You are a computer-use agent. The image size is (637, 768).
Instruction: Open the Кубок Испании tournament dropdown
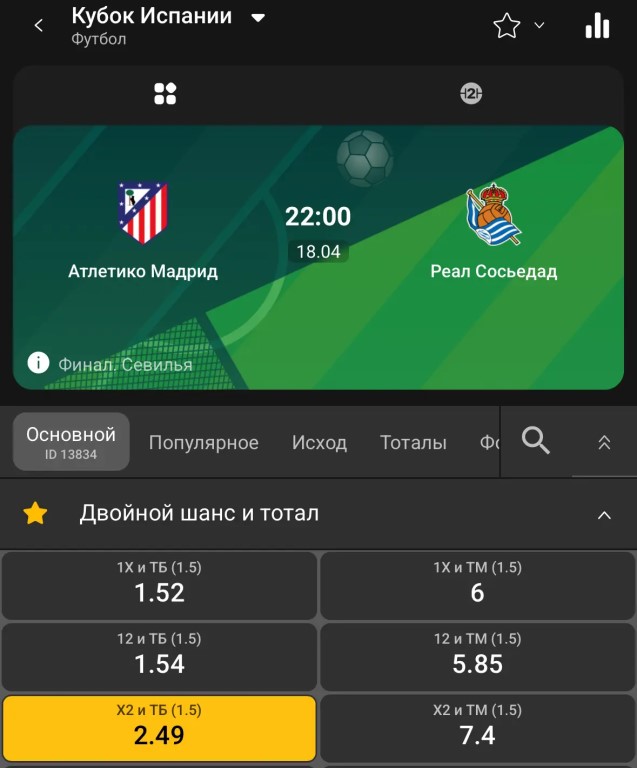pyautogui.click(x=258, y=18)
